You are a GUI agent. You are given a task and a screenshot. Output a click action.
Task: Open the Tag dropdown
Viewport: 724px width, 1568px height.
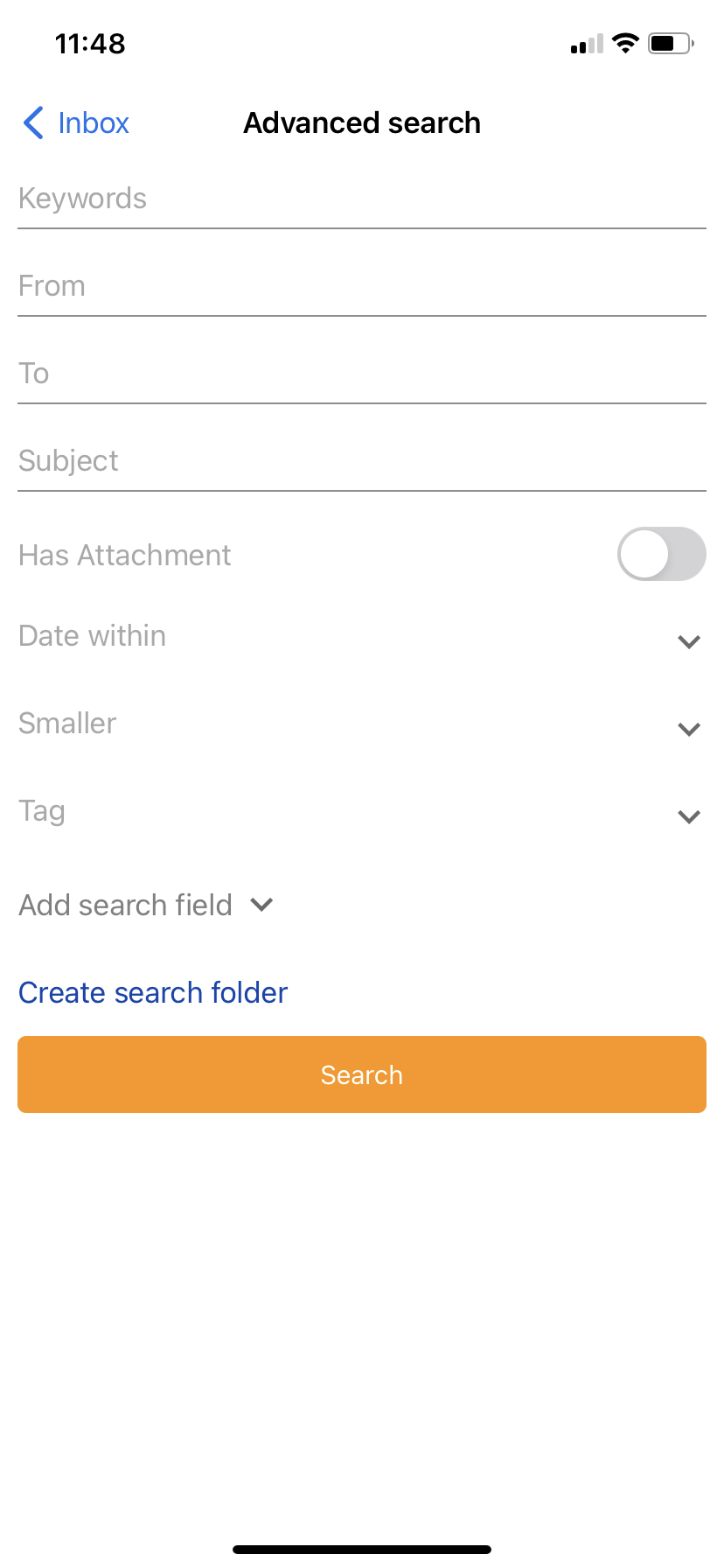[362, 812]
